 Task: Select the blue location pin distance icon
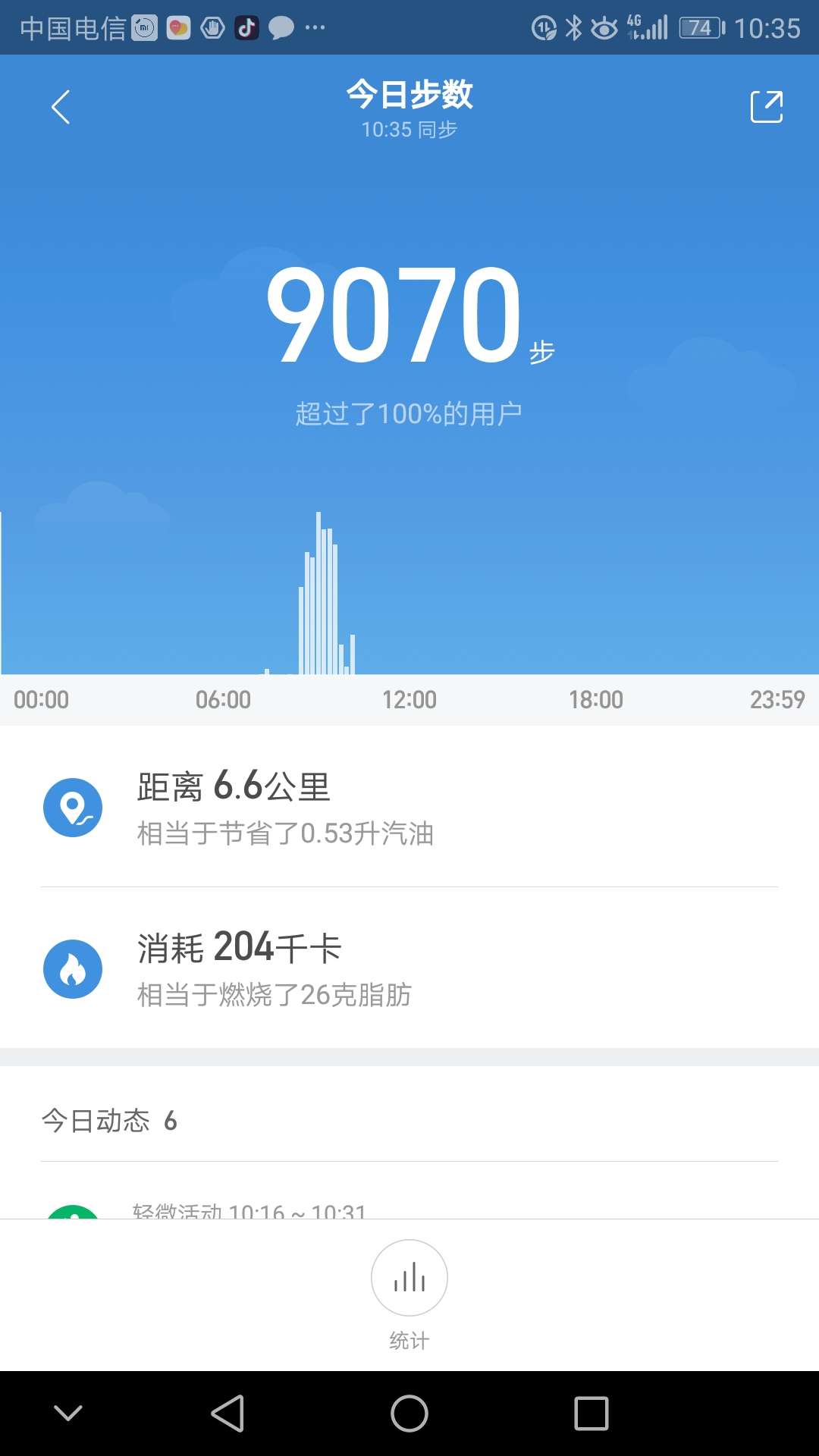coord(73,807)
